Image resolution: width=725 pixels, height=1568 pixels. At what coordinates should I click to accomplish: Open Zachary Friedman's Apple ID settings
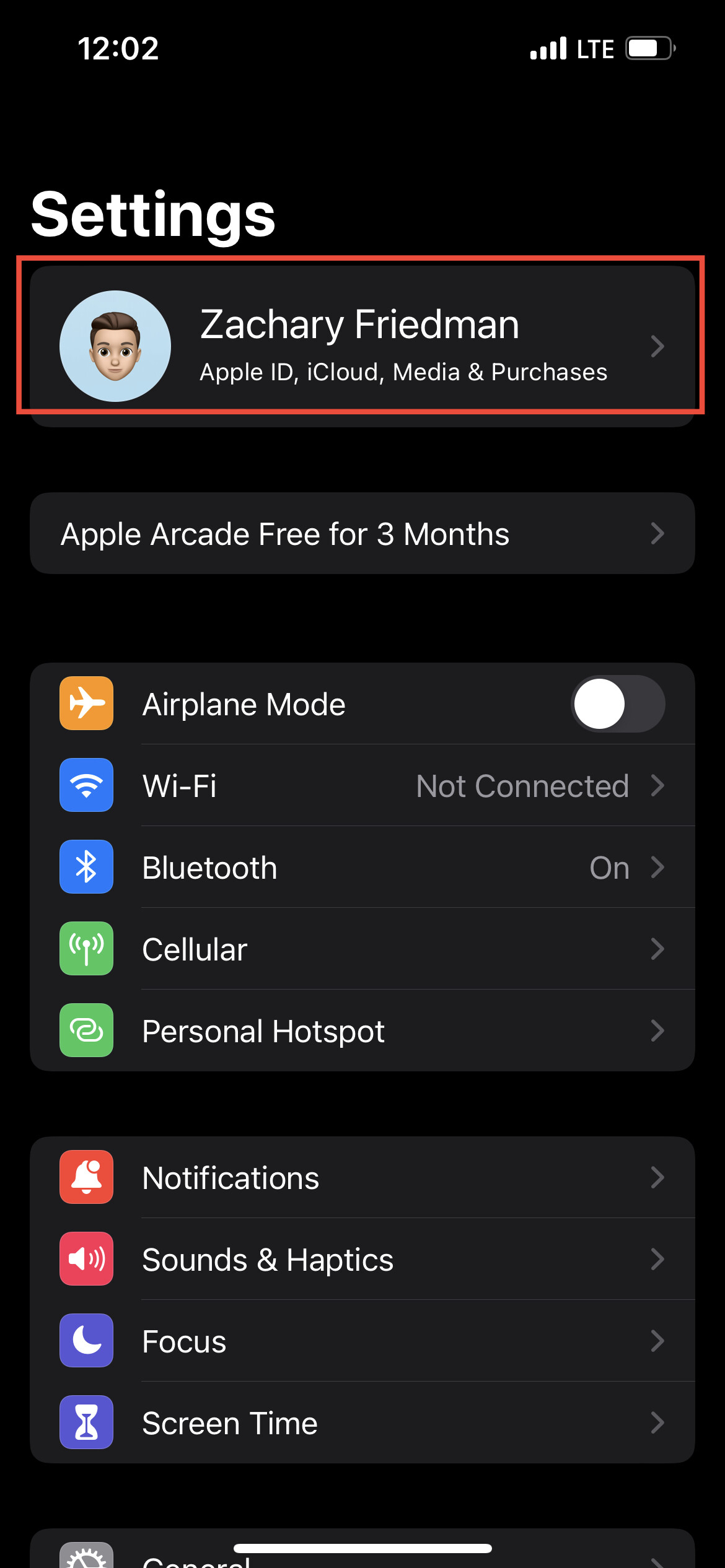coord(362,346)
